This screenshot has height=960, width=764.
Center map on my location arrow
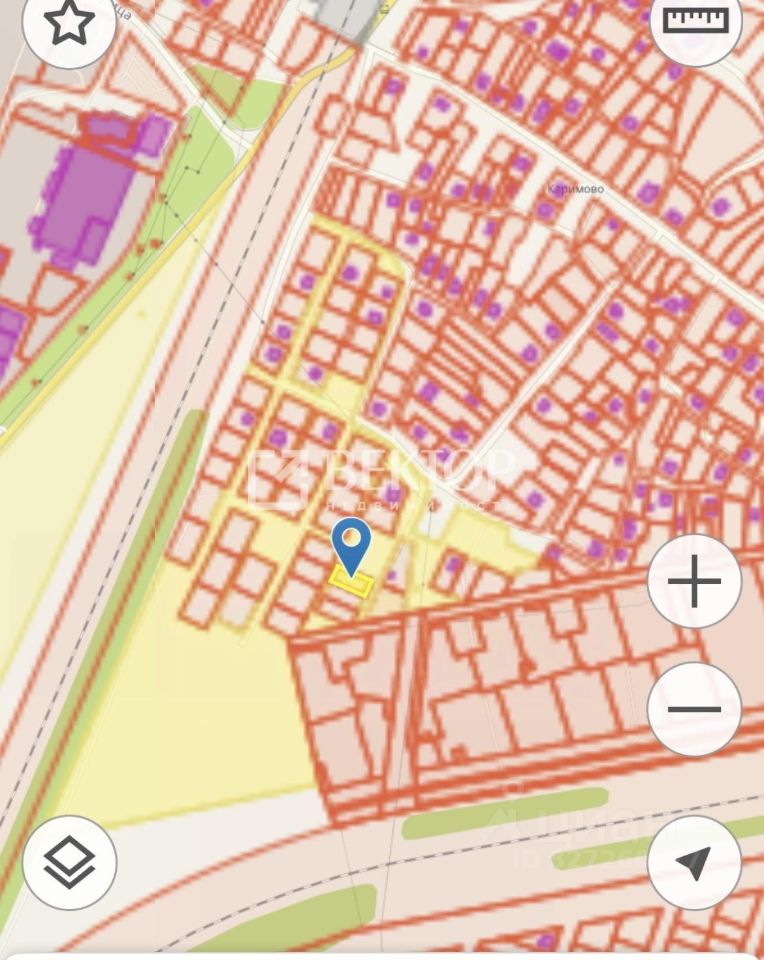(694, 862)
